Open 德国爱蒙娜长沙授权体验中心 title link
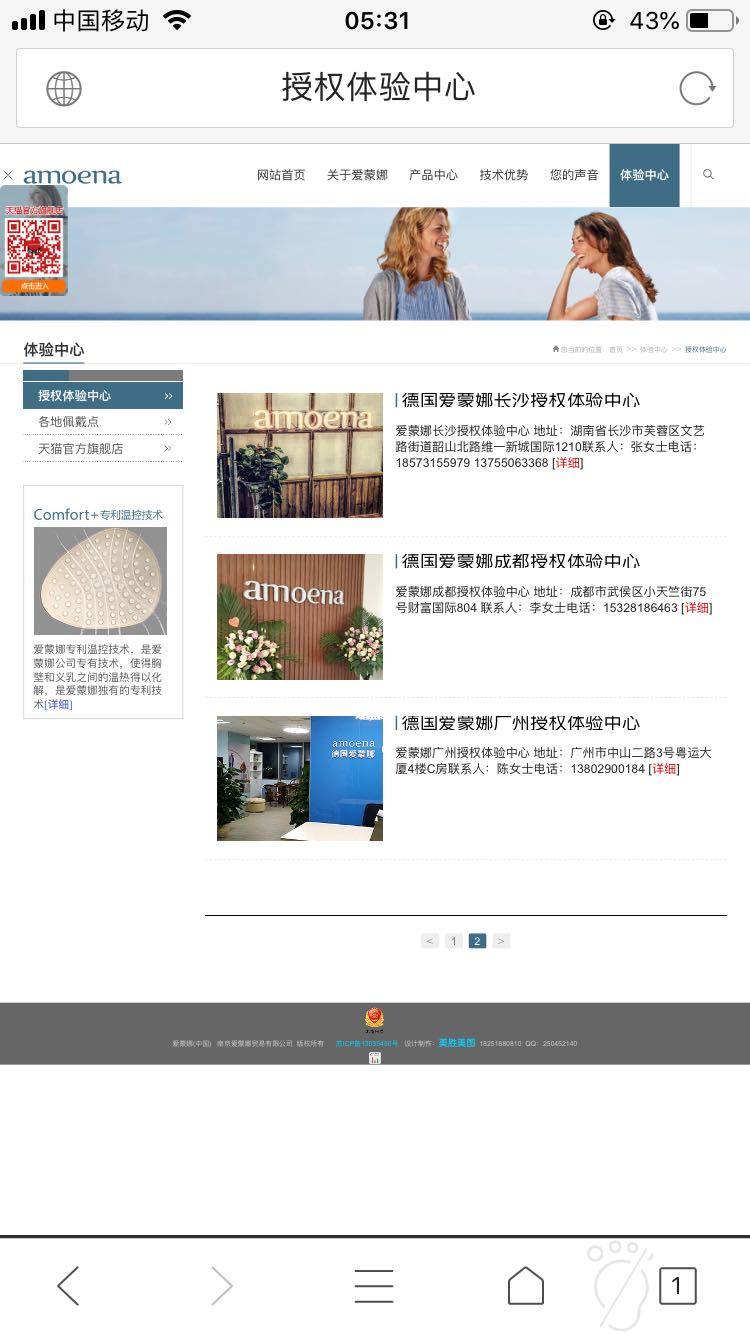This screenshot has width=750, height=1334. pos(520,400)
